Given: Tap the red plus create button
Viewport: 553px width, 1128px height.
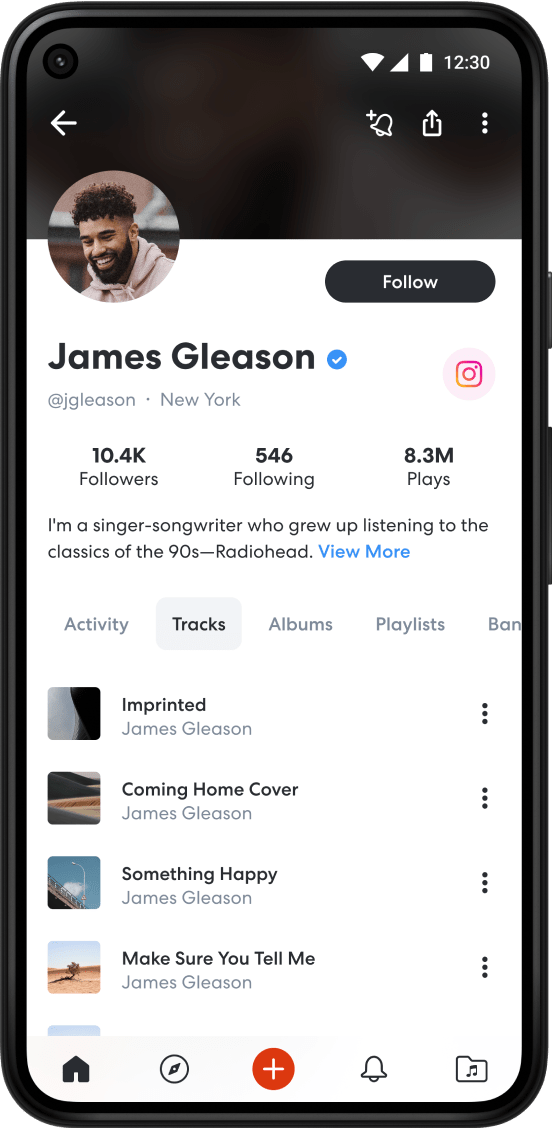Looking at the screenshot, I should (x=273, y=1070).
